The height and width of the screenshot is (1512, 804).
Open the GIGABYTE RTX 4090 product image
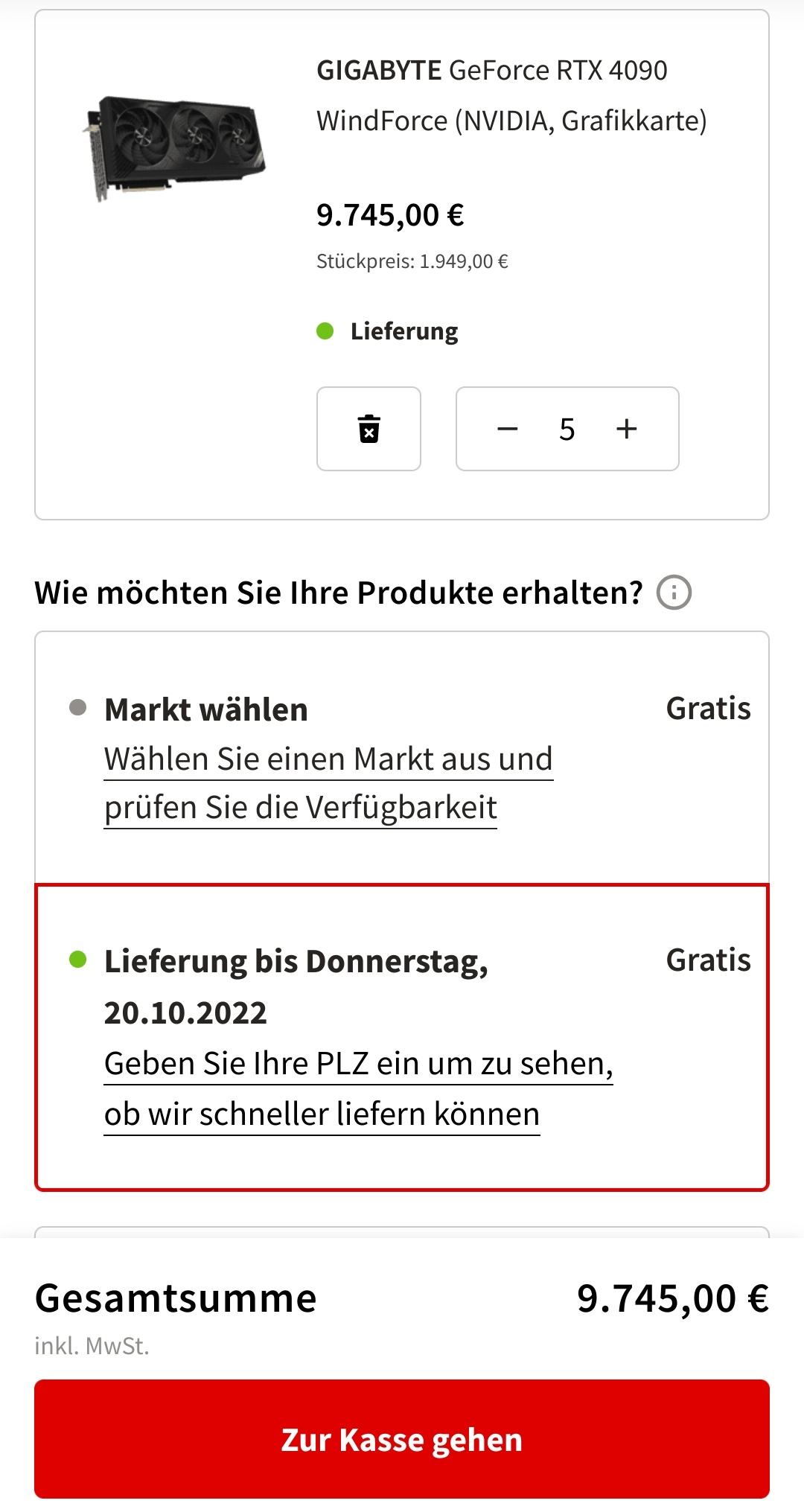click(x=176, y=147)
